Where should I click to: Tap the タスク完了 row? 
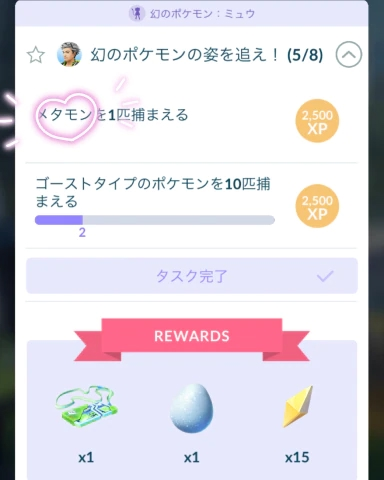pyautogui.click(x=192, y=276)
